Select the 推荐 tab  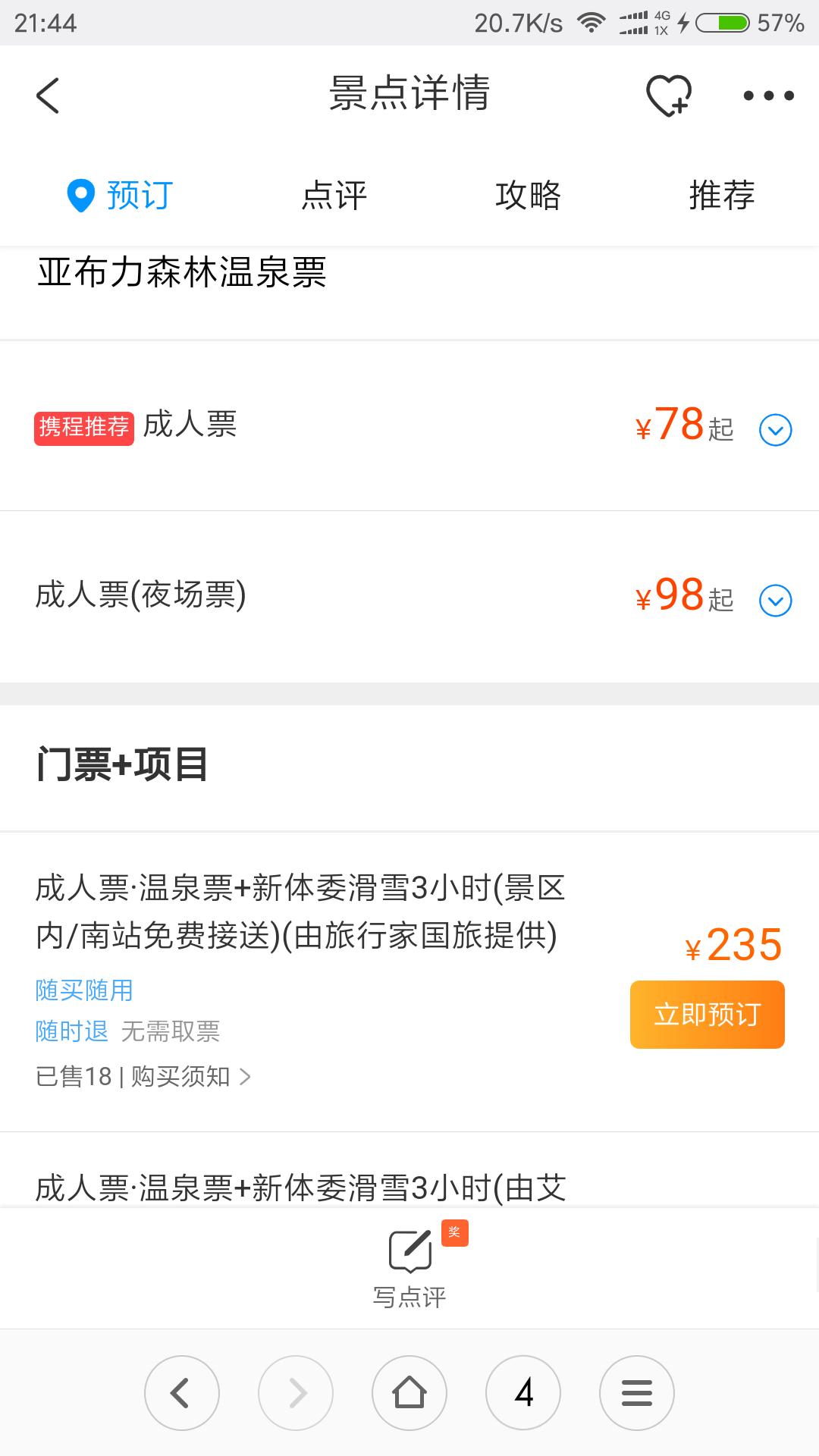click(722, 196)
